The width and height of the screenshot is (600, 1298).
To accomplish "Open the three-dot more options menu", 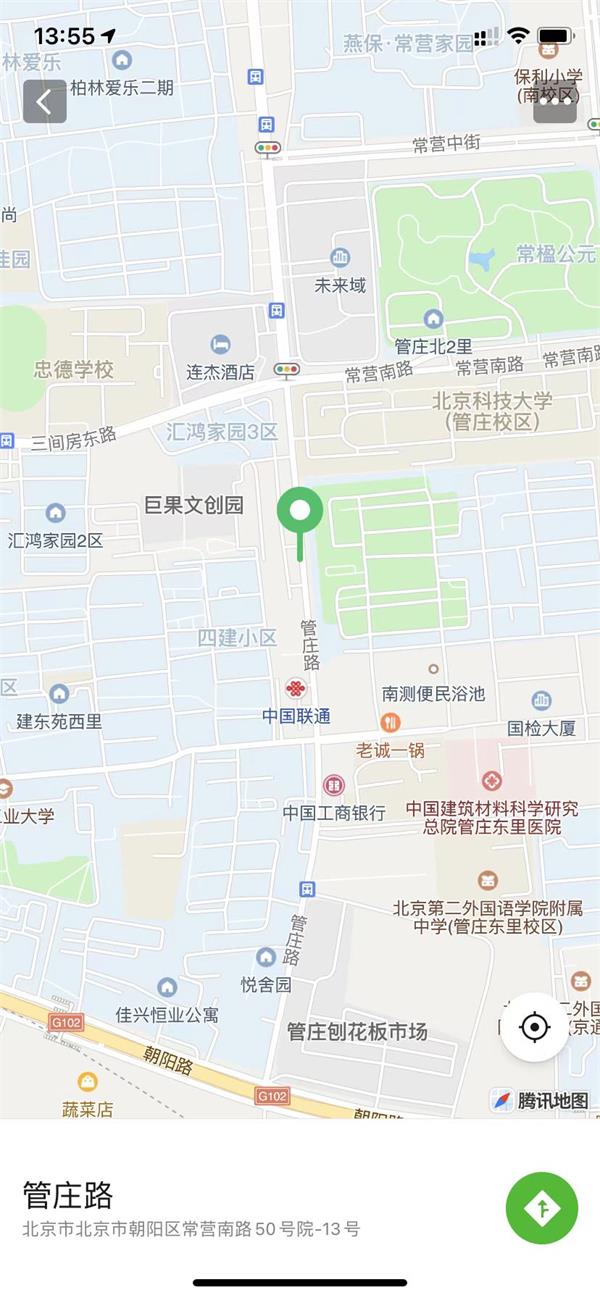I will (555, 101).
